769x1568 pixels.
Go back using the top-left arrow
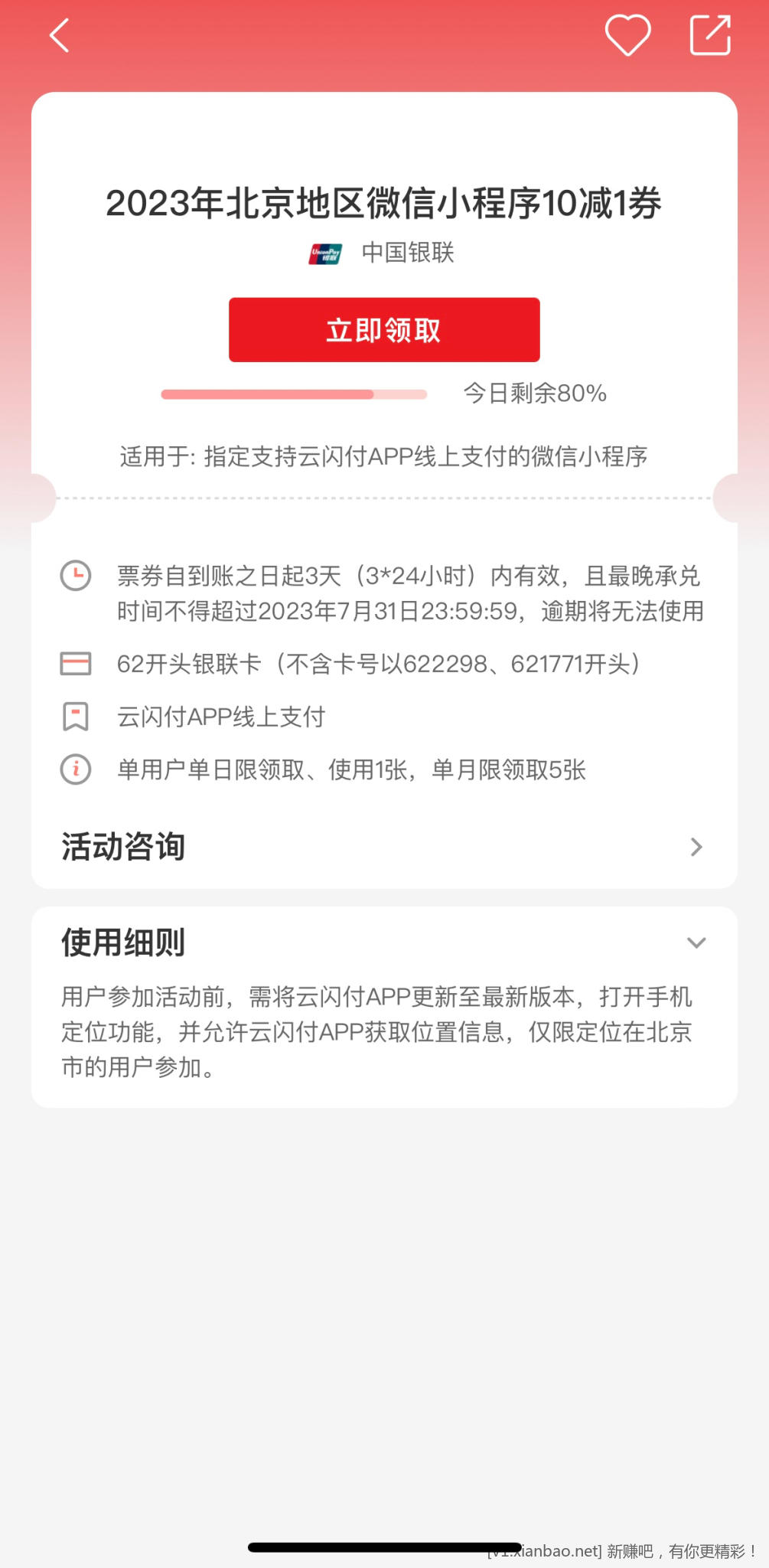pos(60,35)
